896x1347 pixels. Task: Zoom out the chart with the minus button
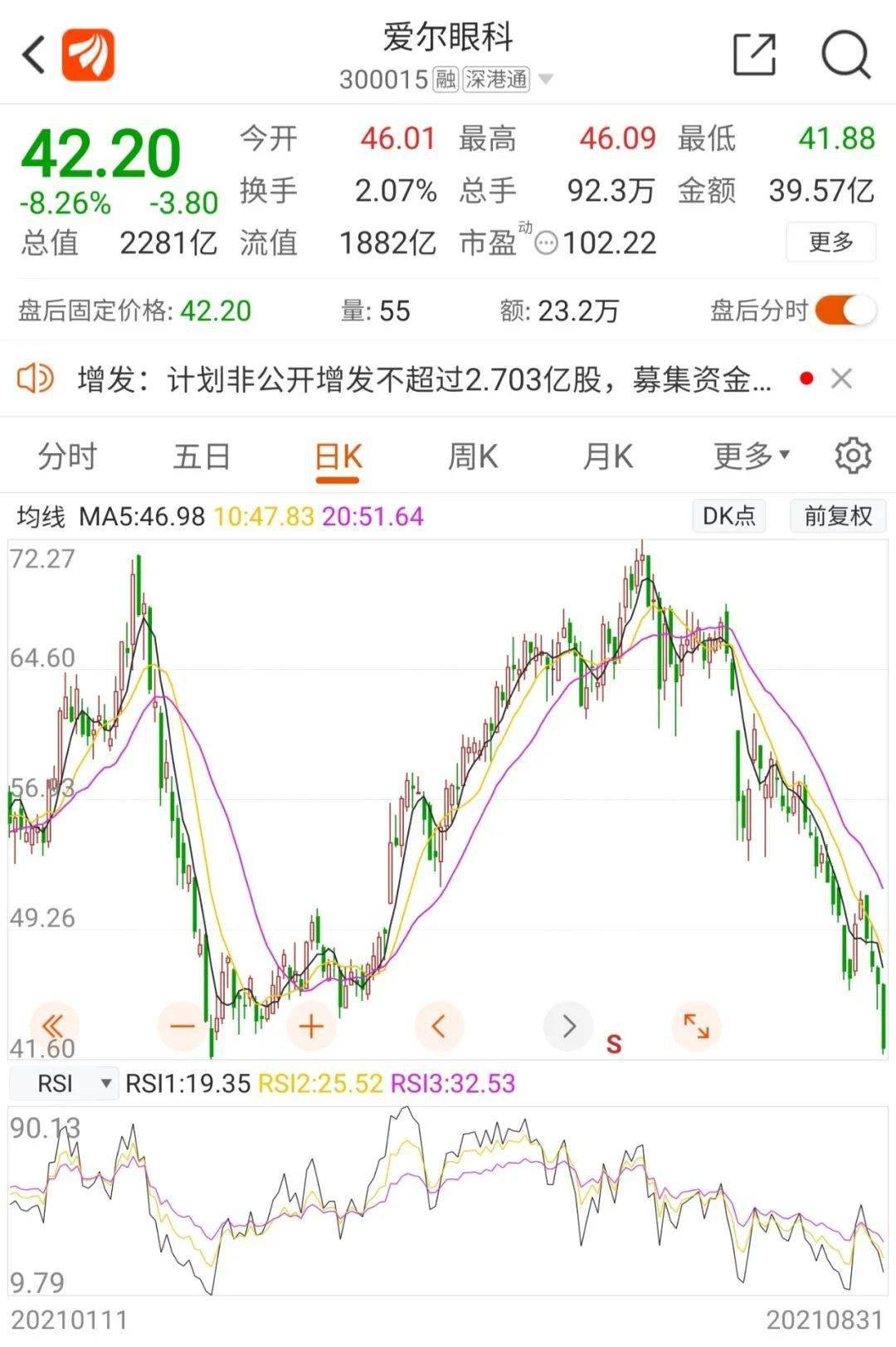pos(182,1027)
